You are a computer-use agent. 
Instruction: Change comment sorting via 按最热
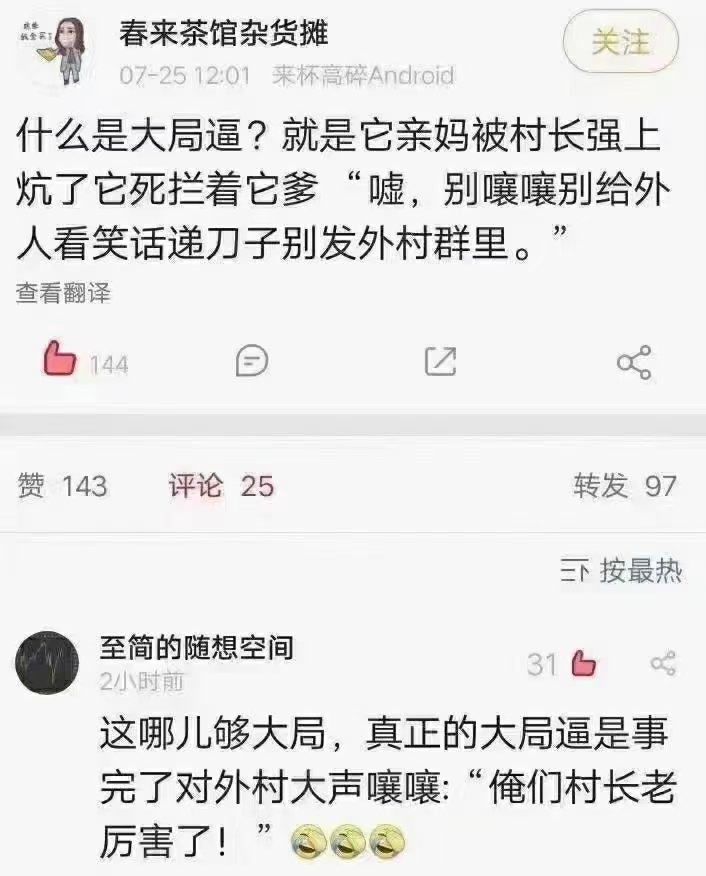pos(621,571)
